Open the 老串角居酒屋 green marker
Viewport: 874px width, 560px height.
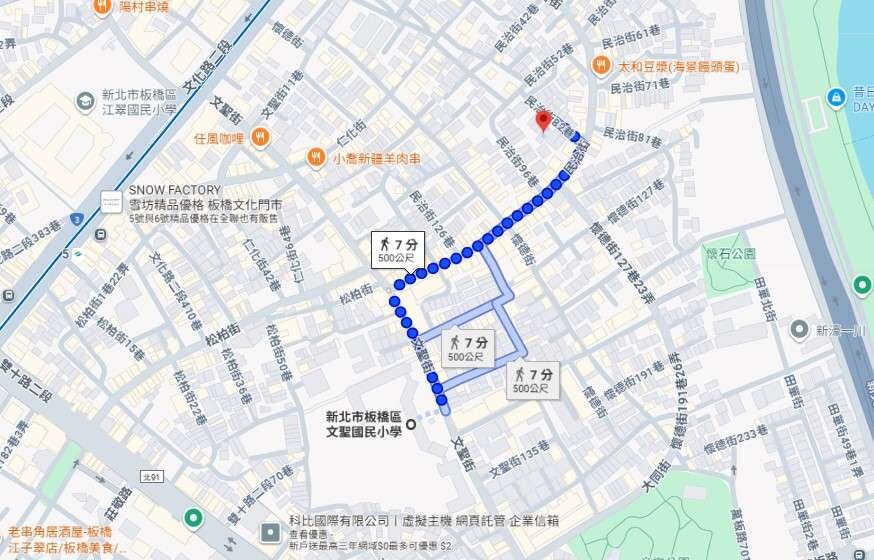click(193, 518)
